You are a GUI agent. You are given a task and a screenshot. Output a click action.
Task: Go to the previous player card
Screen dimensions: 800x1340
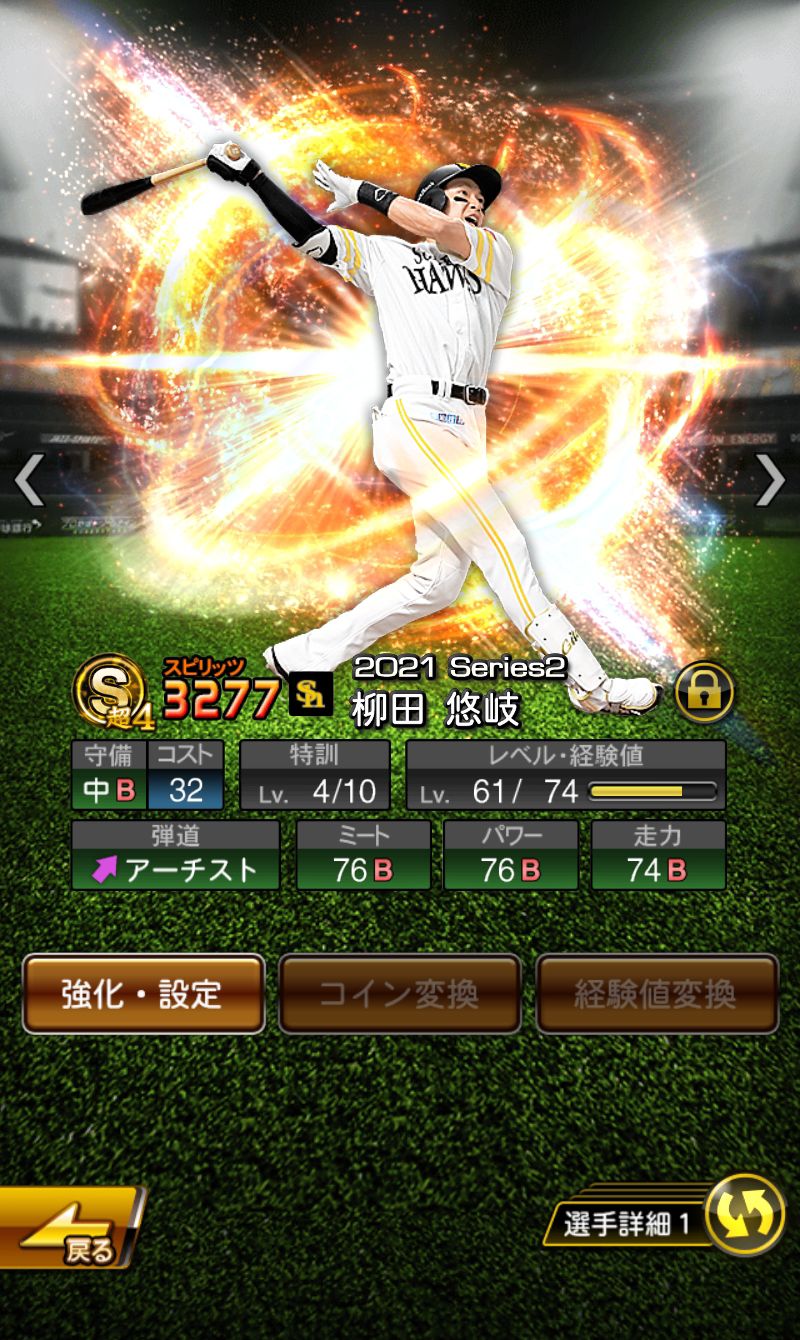click(x=28, y=480)
